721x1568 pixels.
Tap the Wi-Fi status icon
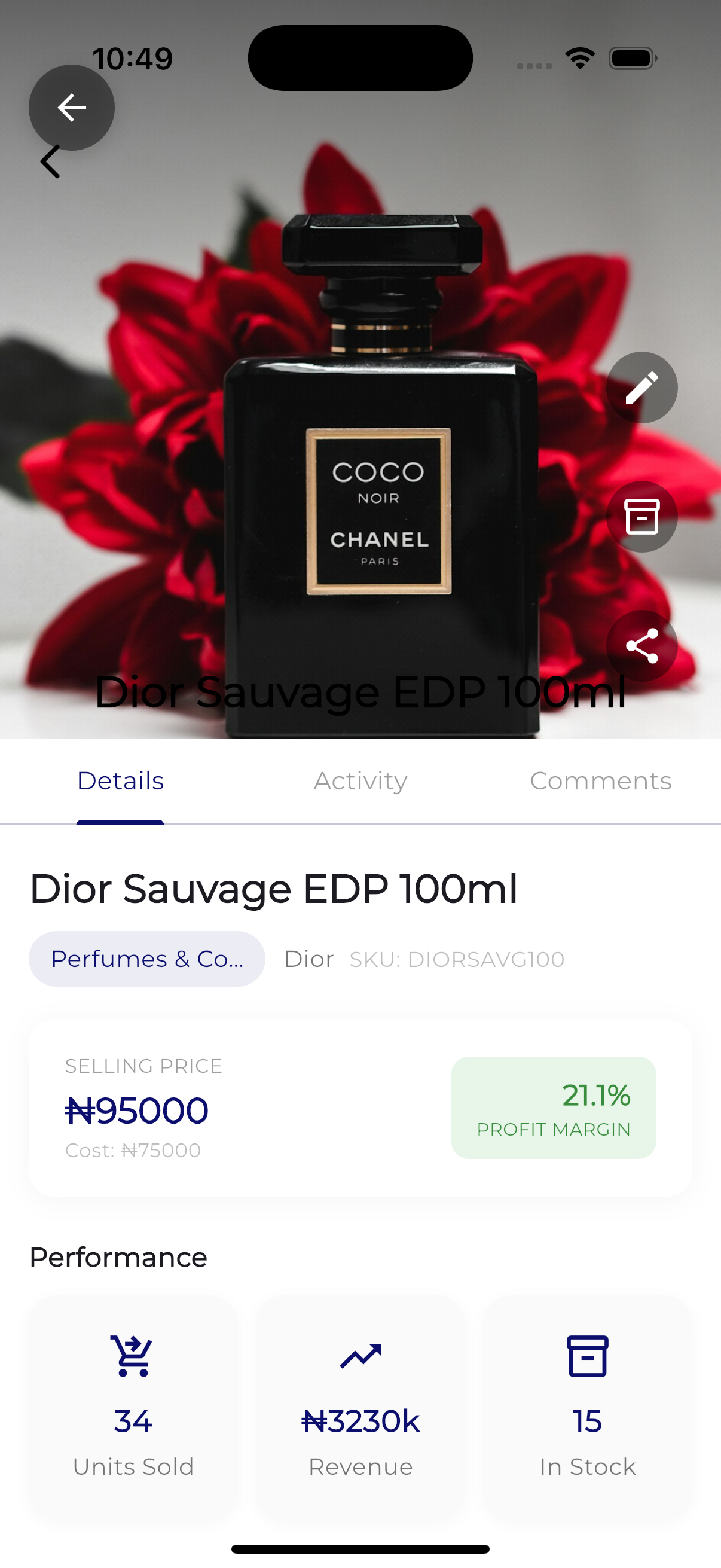pyautogui.click(x=581, y=57)
